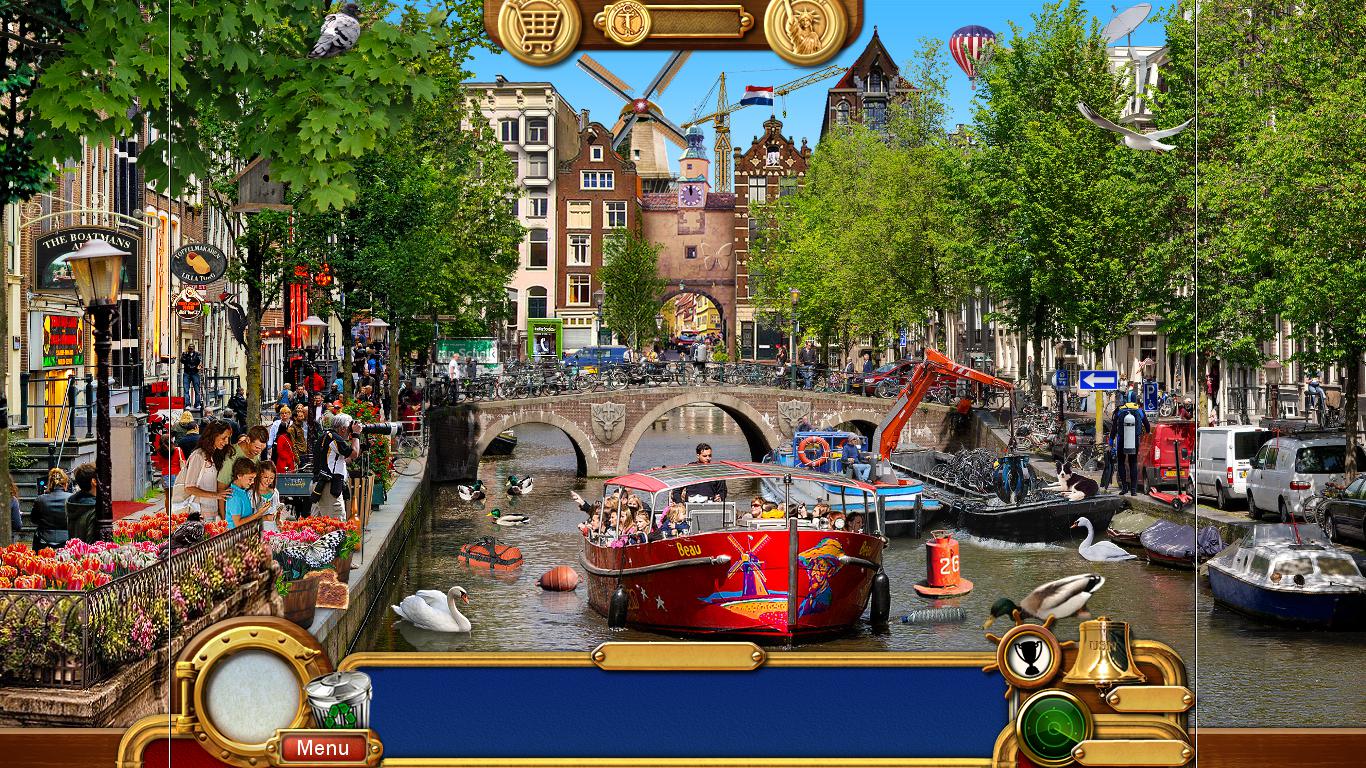The image size is (1366, 768).
Task: Tap the recycle trash bin icon
Action: 338,701
